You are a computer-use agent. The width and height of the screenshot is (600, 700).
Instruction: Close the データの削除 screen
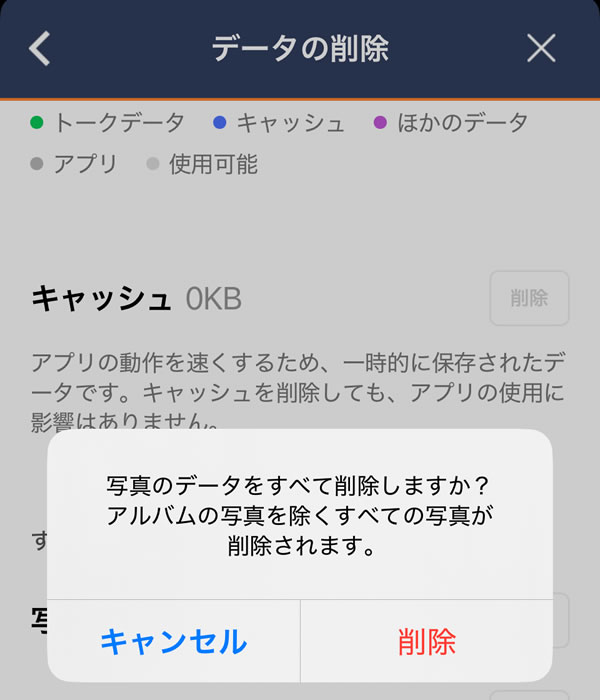tap(541, 48)
